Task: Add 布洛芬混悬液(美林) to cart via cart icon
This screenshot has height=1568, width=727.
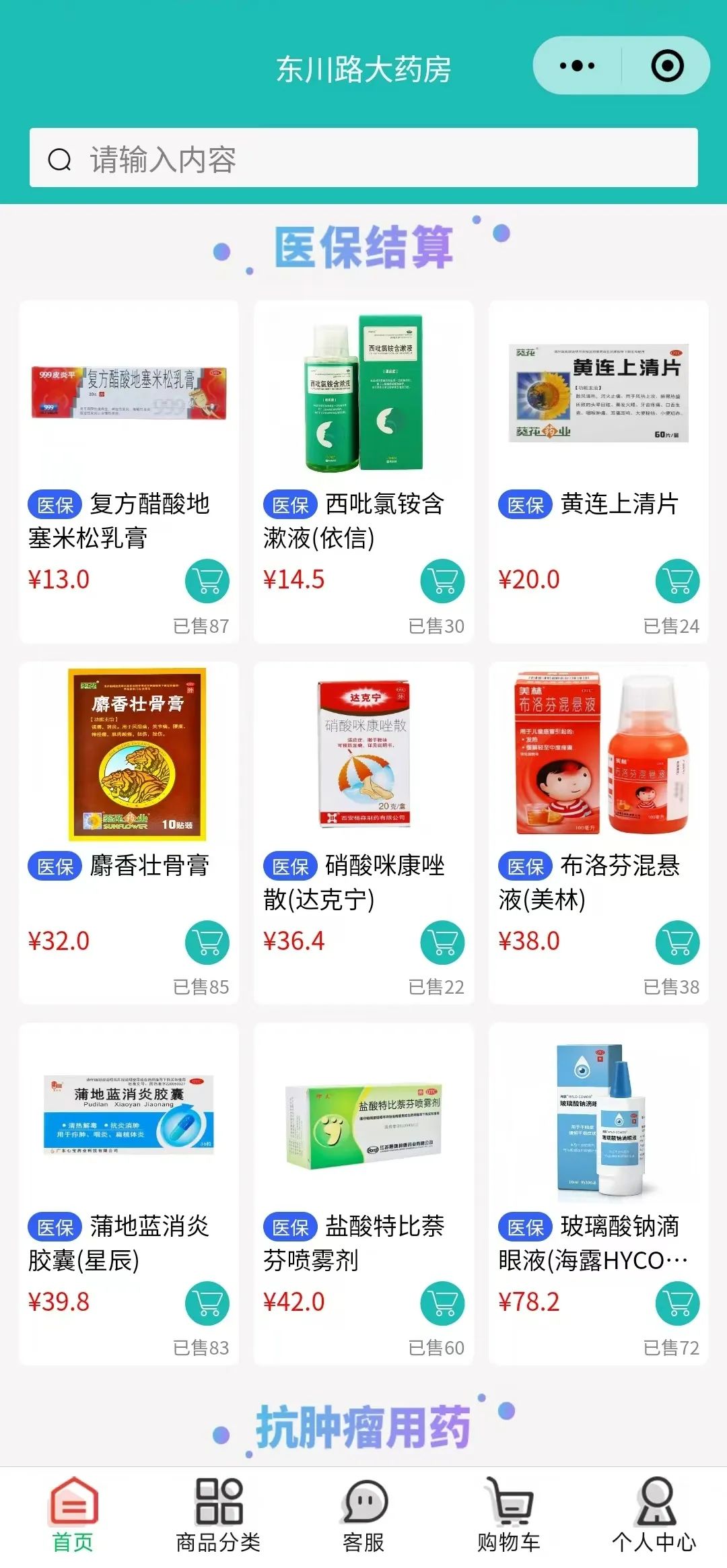Action: [677, 944]
